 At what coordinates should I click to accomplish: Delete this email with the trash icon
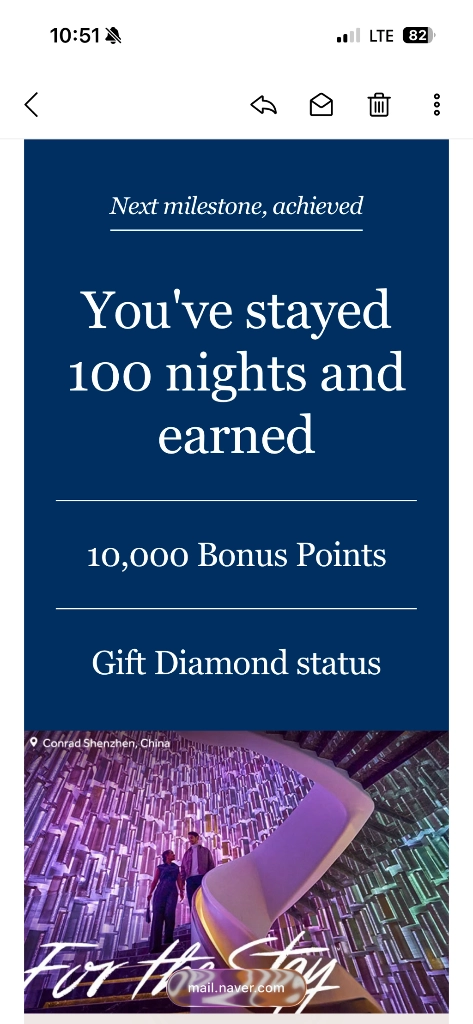[x=379, y=104]
